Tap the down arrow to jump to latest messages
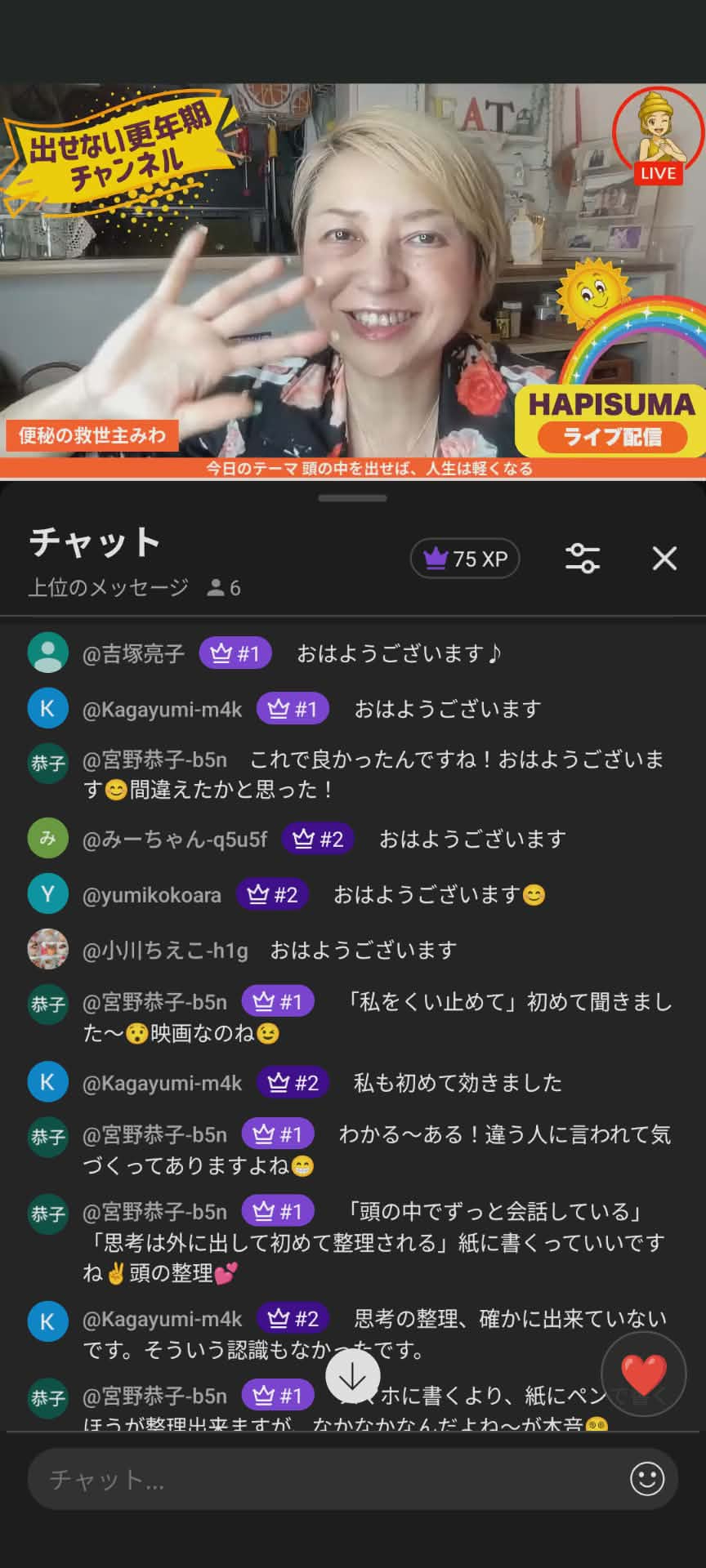Screen dimensions: 706x1568 click(351, 1377)
